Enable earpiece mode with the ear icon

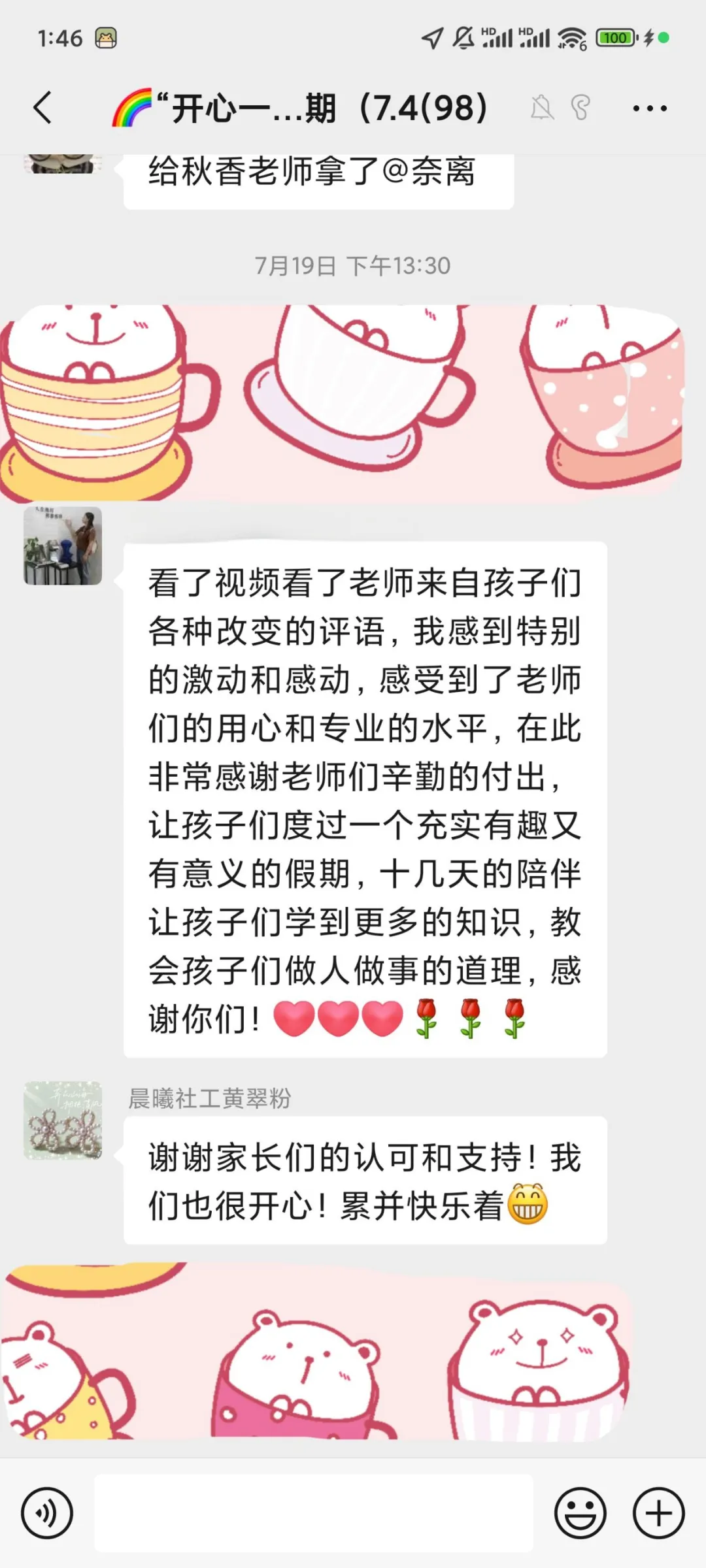[x=580, y=106]
